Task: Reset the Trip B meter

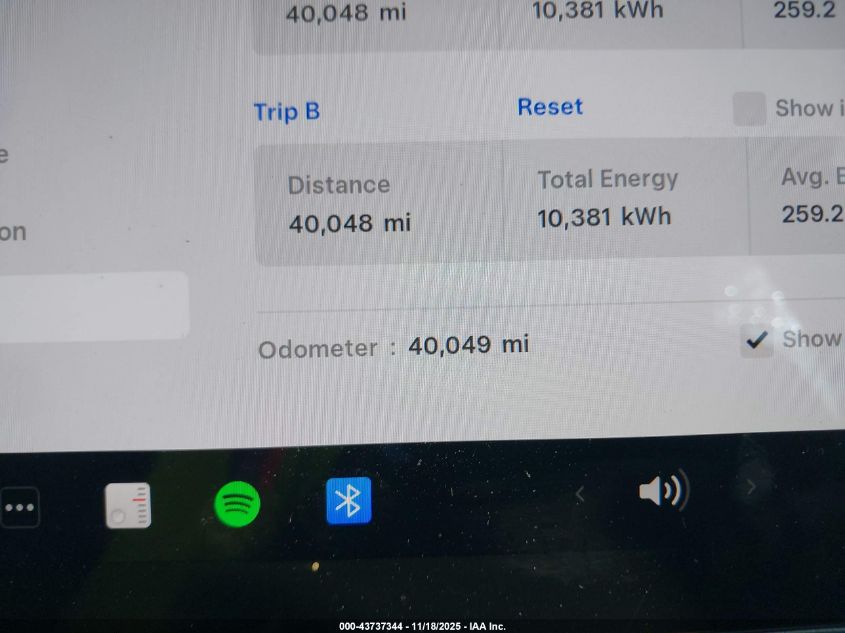Action: tap(550, 107)
